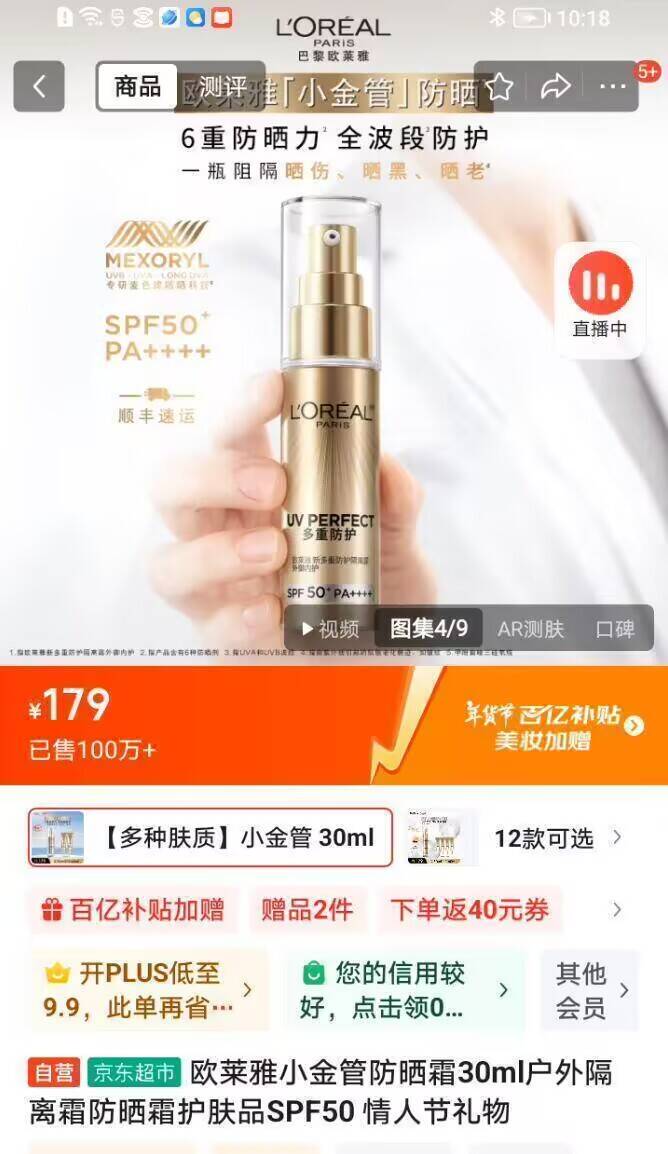The width and height of the screenshot is (668, 1154).
Task: Switch to the 商品 tab
Action: [x=138, y=87]
